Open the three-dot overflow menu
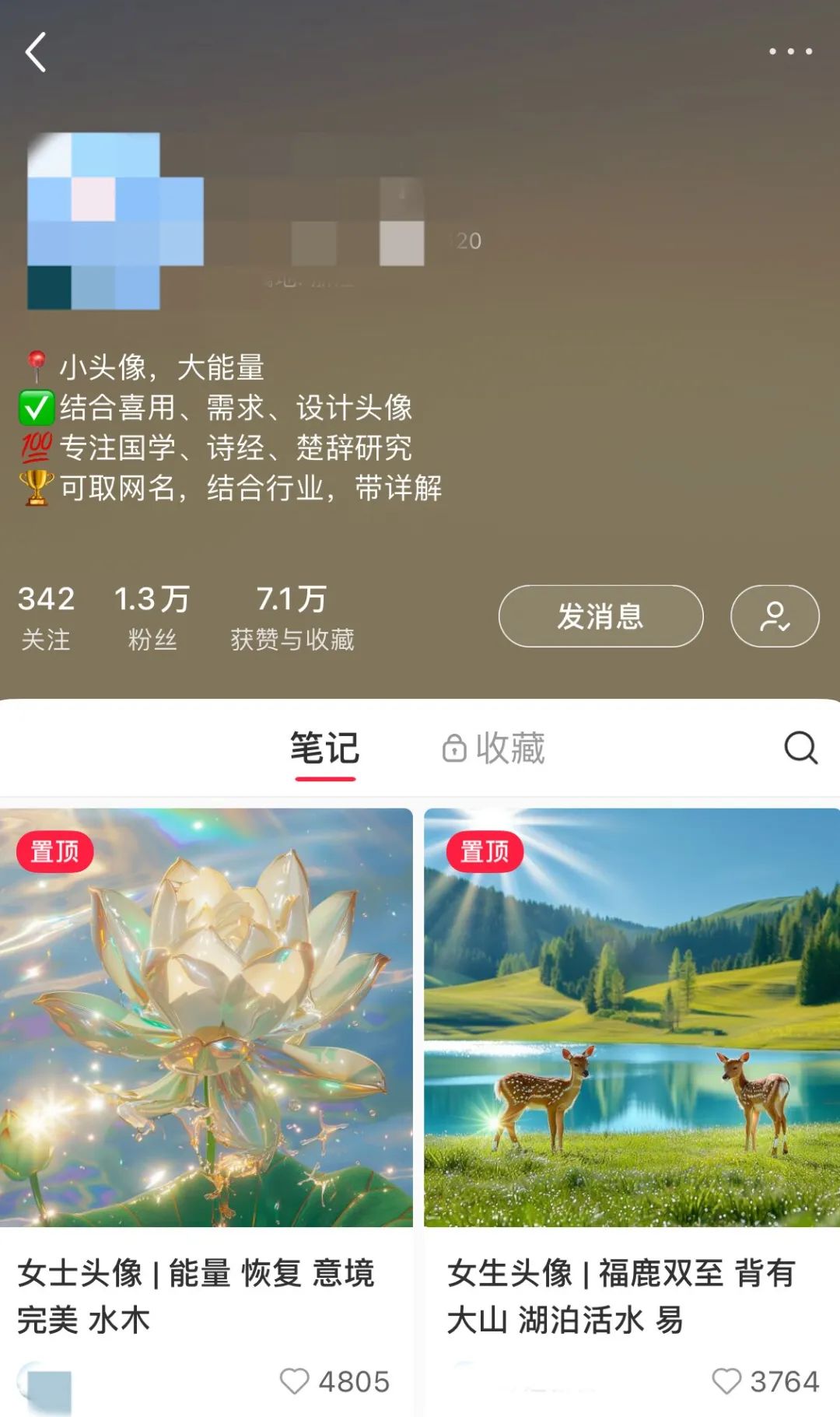 coord(790,51)
